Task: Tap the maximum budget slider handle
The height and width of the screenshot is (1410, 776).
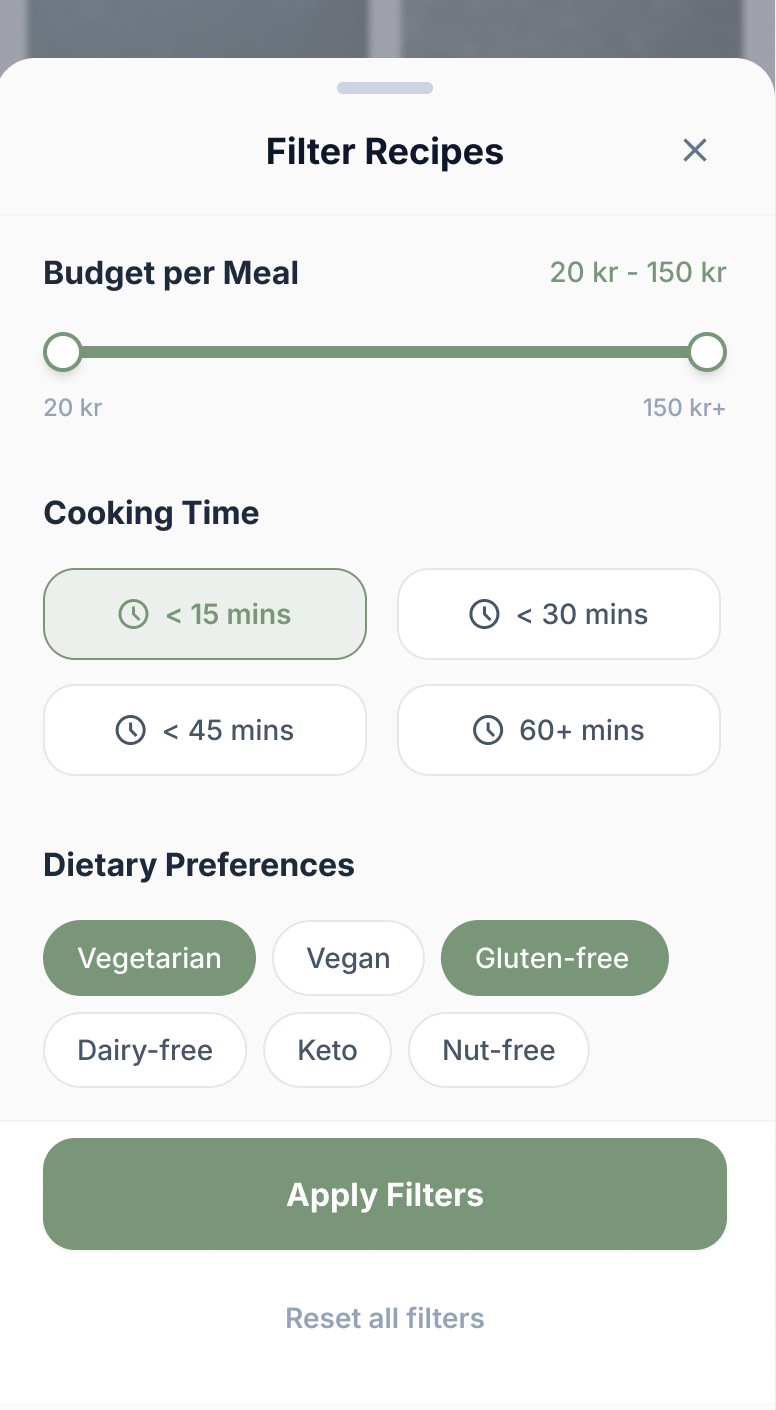Action: coord(707,352)
